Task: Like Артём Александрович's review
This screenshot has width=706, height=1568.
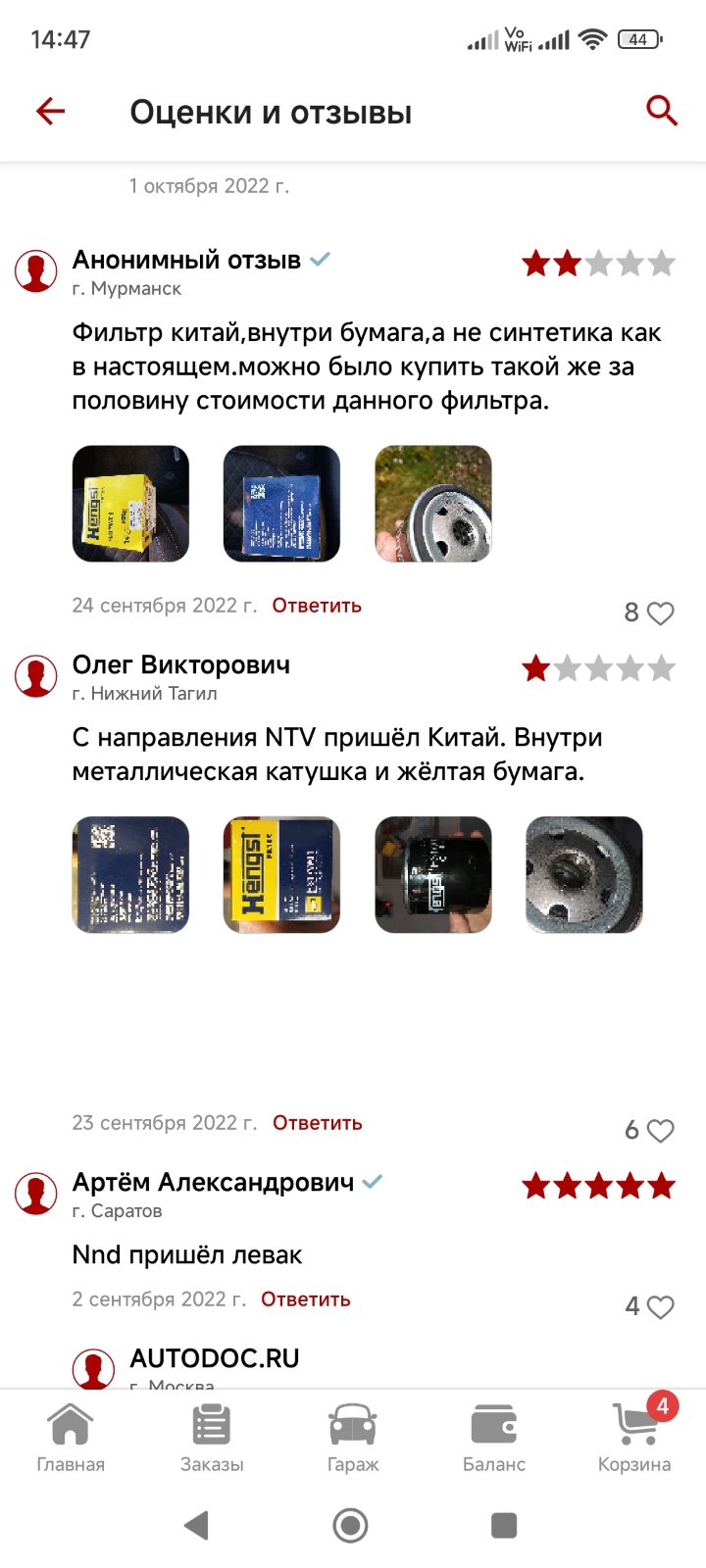Action: (661, 1307)
